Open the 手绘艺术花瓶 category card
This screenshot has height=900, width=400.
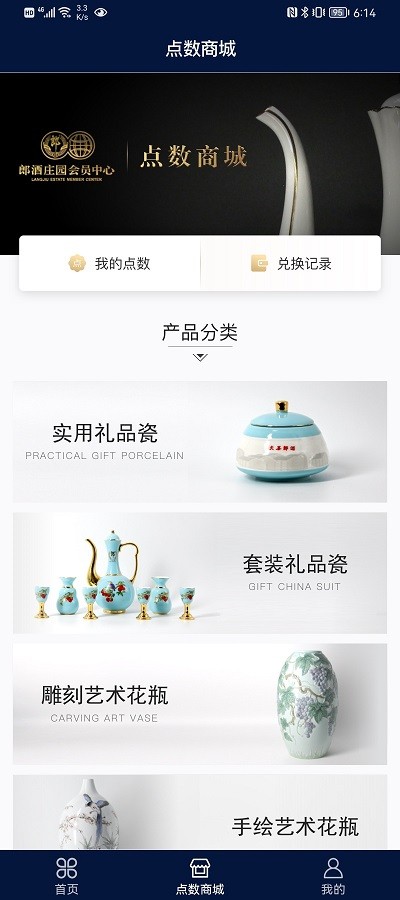pos(200,812)
